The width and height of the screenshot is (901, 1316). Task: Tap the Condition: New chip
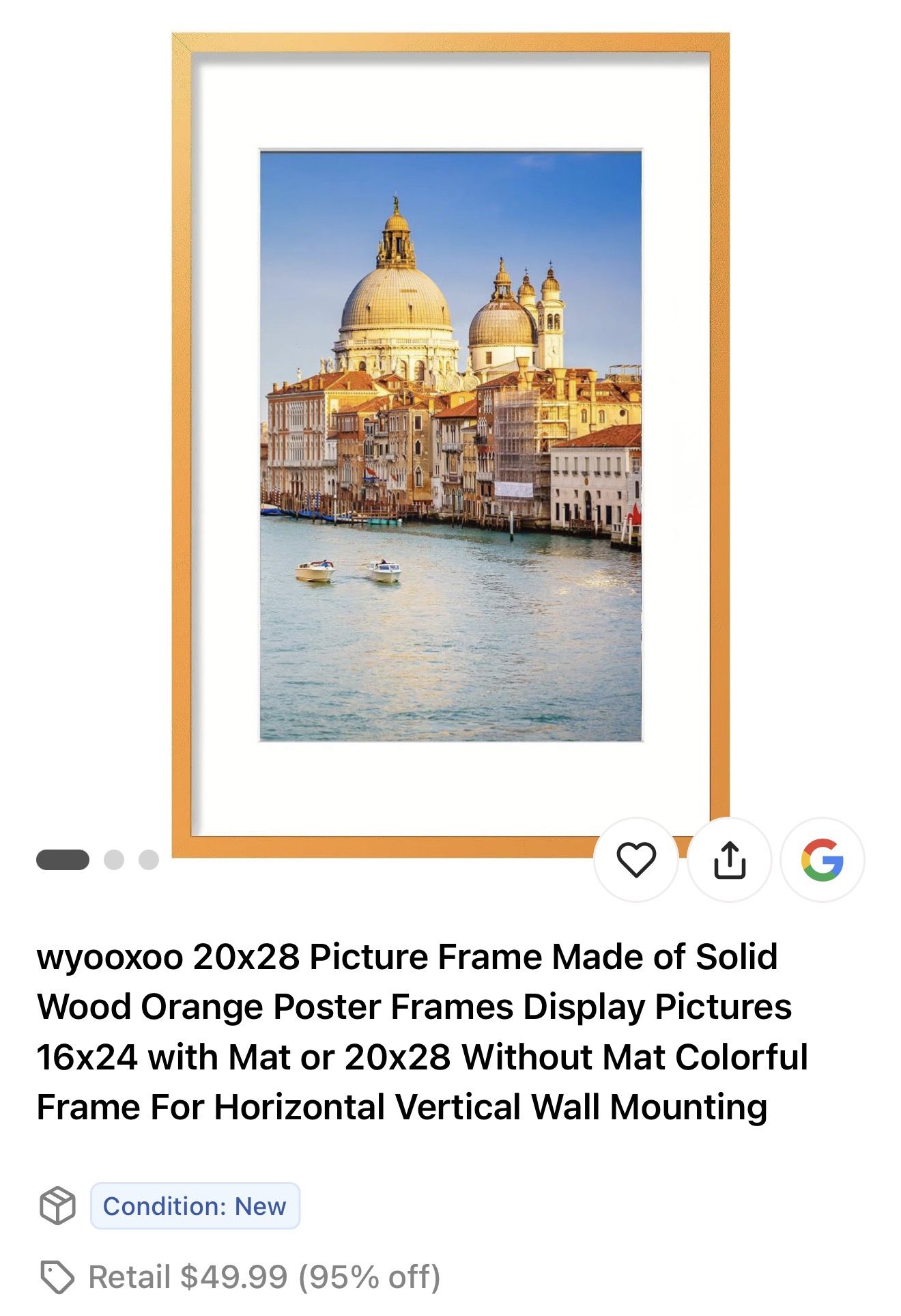pyautogui.click(x=195, y=1206)
